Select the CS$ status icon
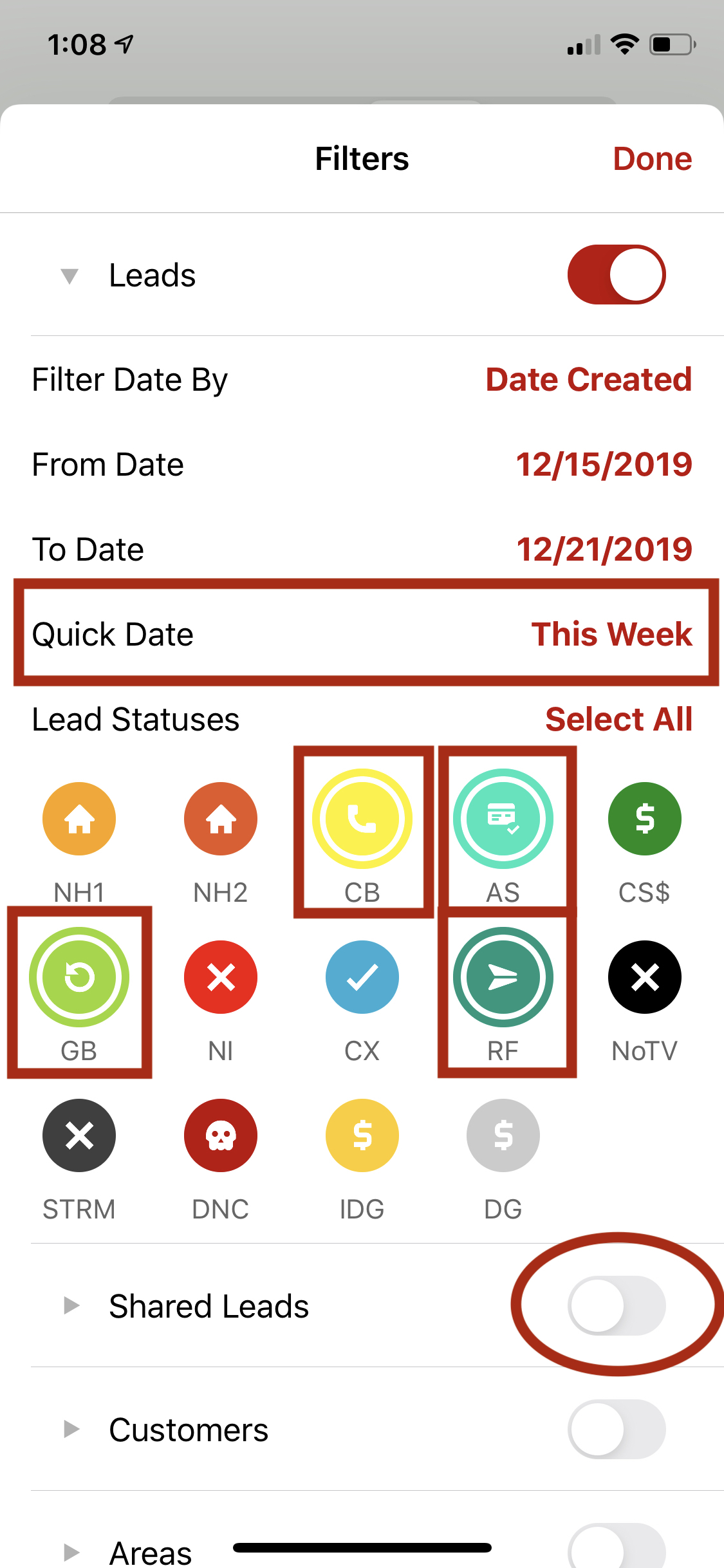The height and width of the screenshot is (1568, 724). tap(644, 819)
